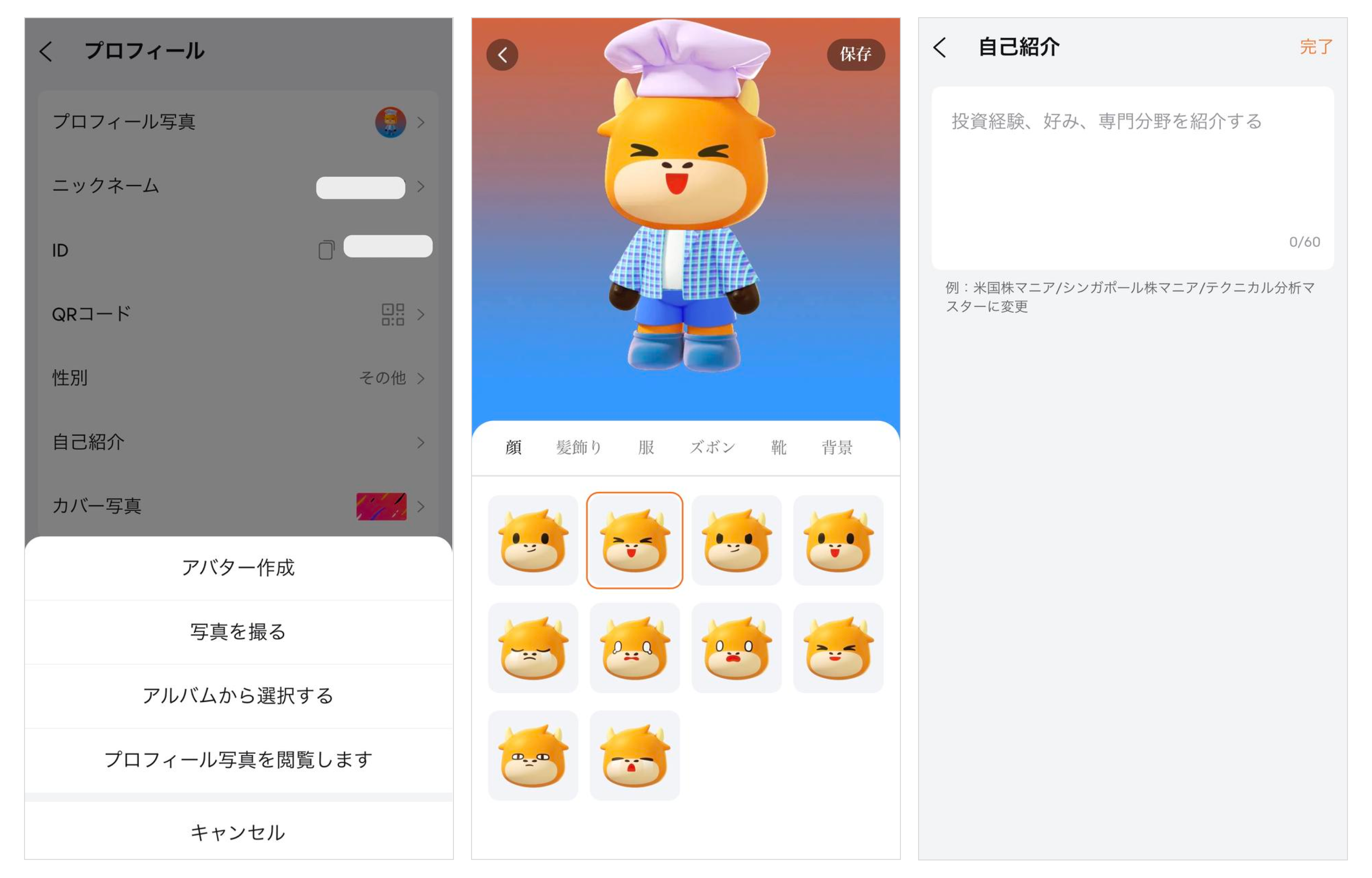
Task: Choose the アバター作成 option
Action: point(238,568)
